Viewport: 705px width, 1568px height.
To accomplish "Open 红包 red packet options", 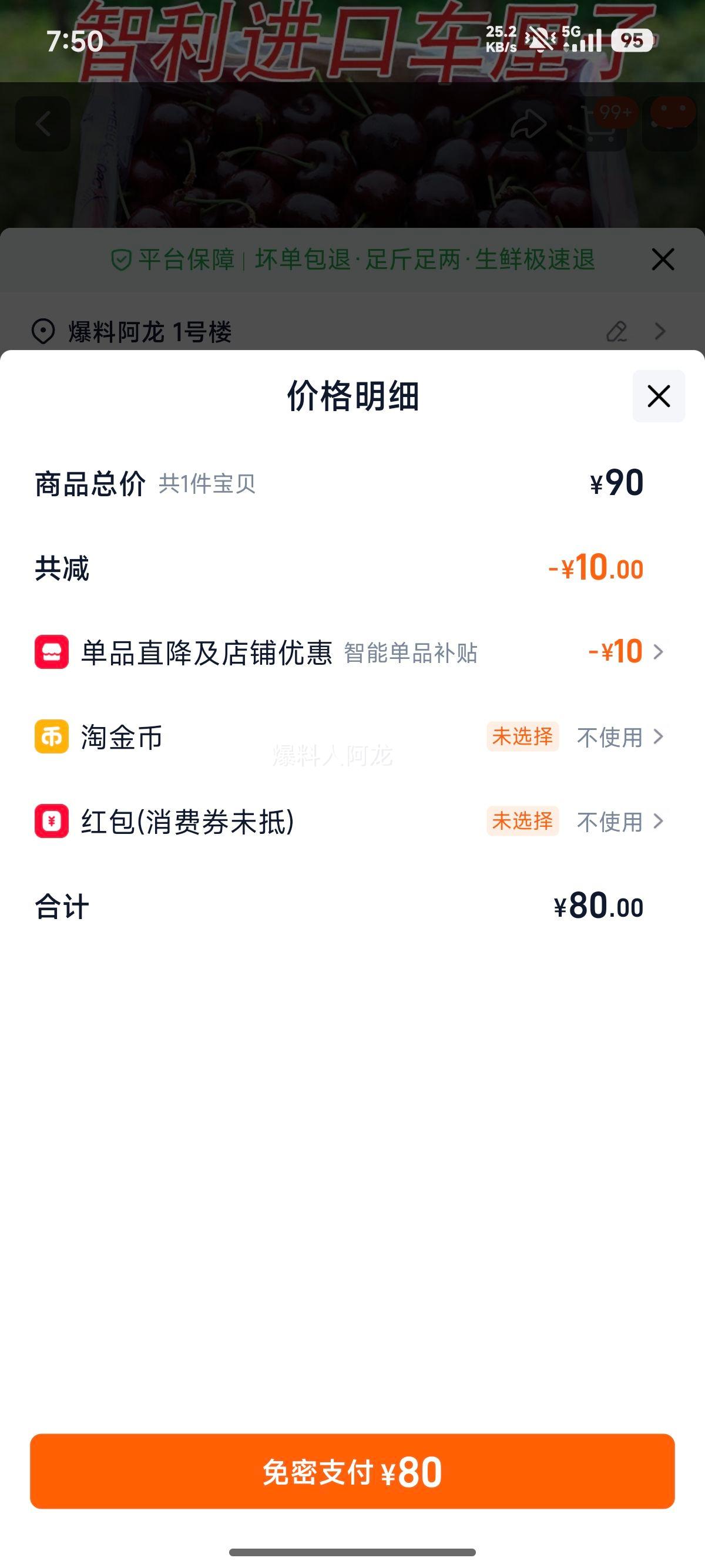I will (620, 822).
